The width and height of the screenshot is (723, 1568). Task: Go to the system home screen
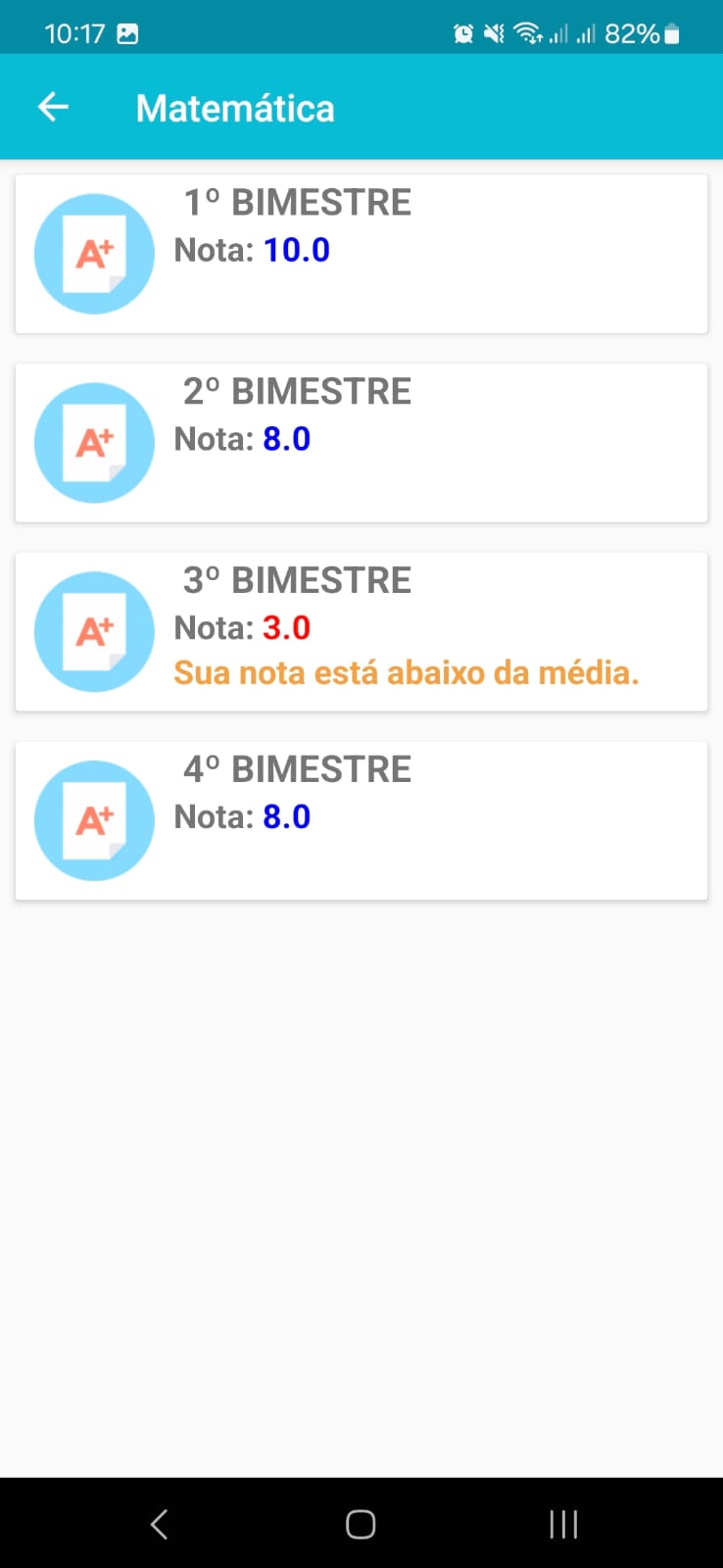click(361, 1524)
